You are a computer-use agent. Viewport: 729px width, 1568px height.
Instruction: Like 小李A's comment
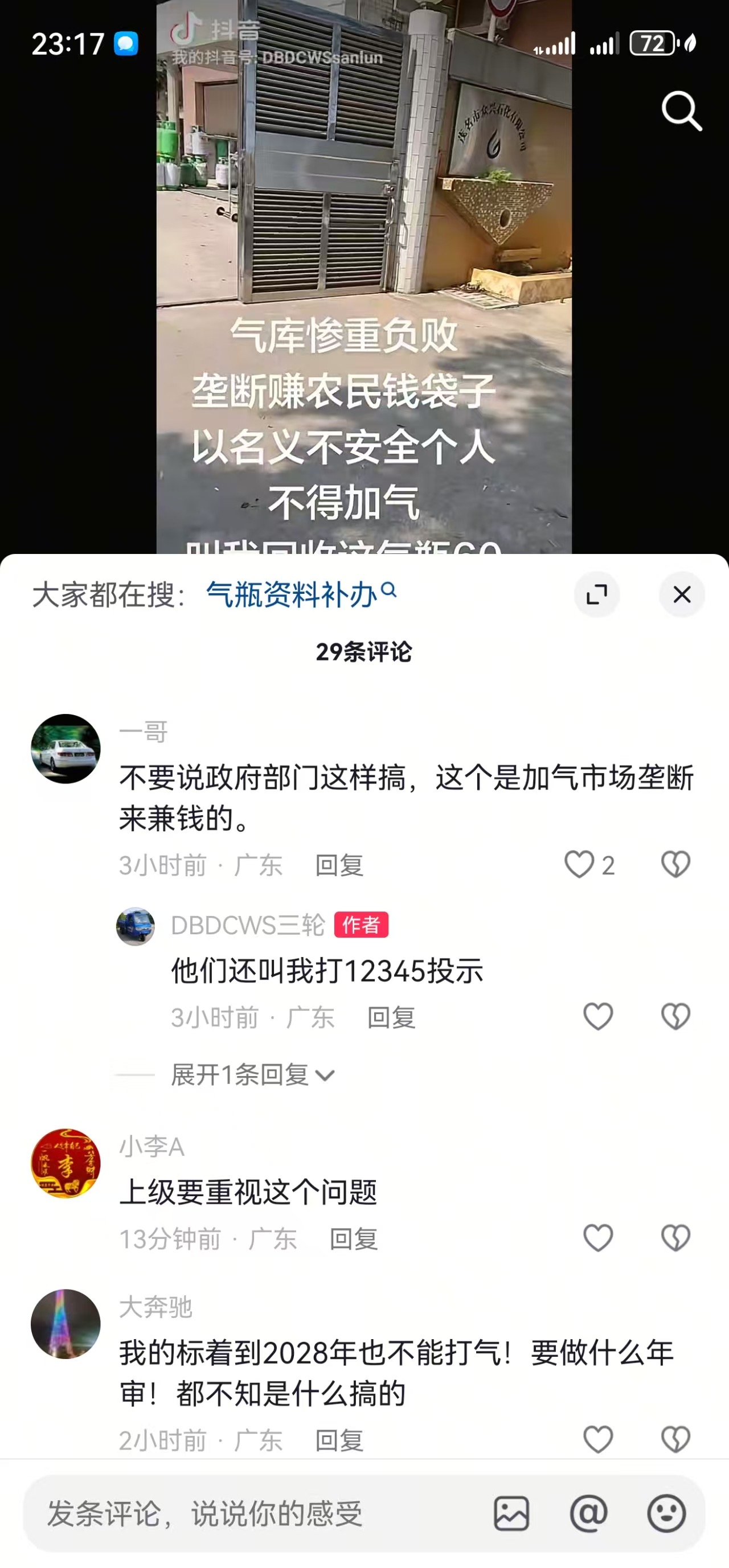pos(597,1238)
